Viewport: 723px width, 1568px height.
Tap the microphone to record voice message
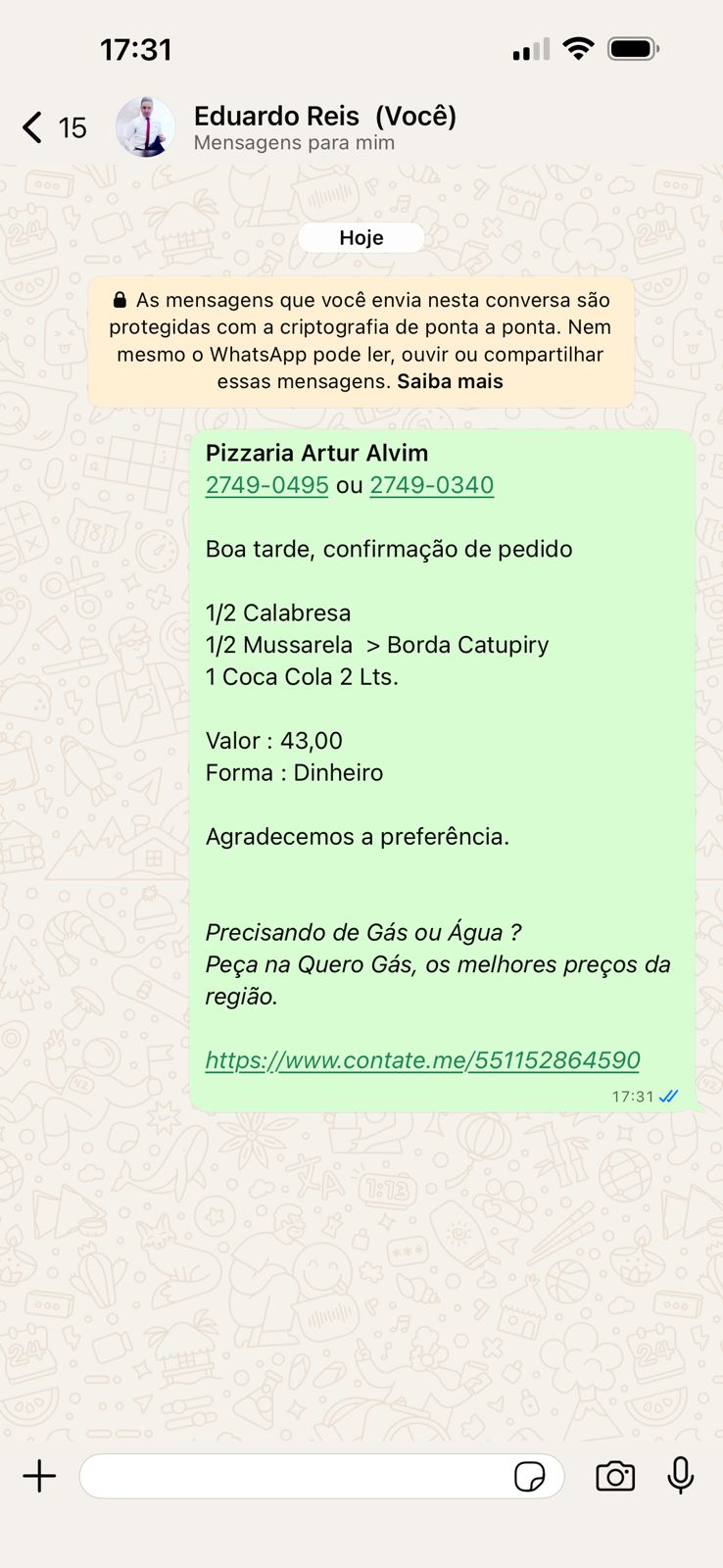680,1476
